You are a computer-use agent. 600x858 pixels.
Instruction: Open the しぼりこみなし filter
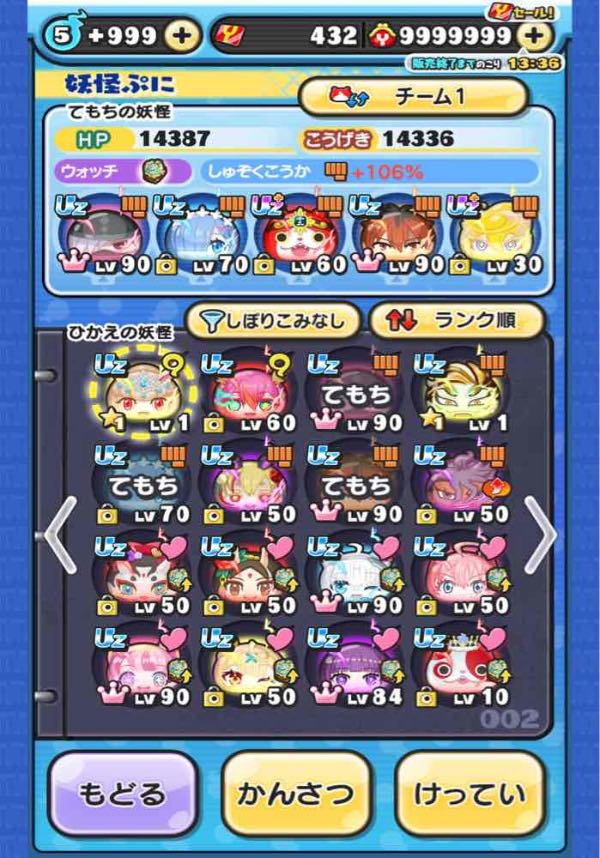point(272,321)
